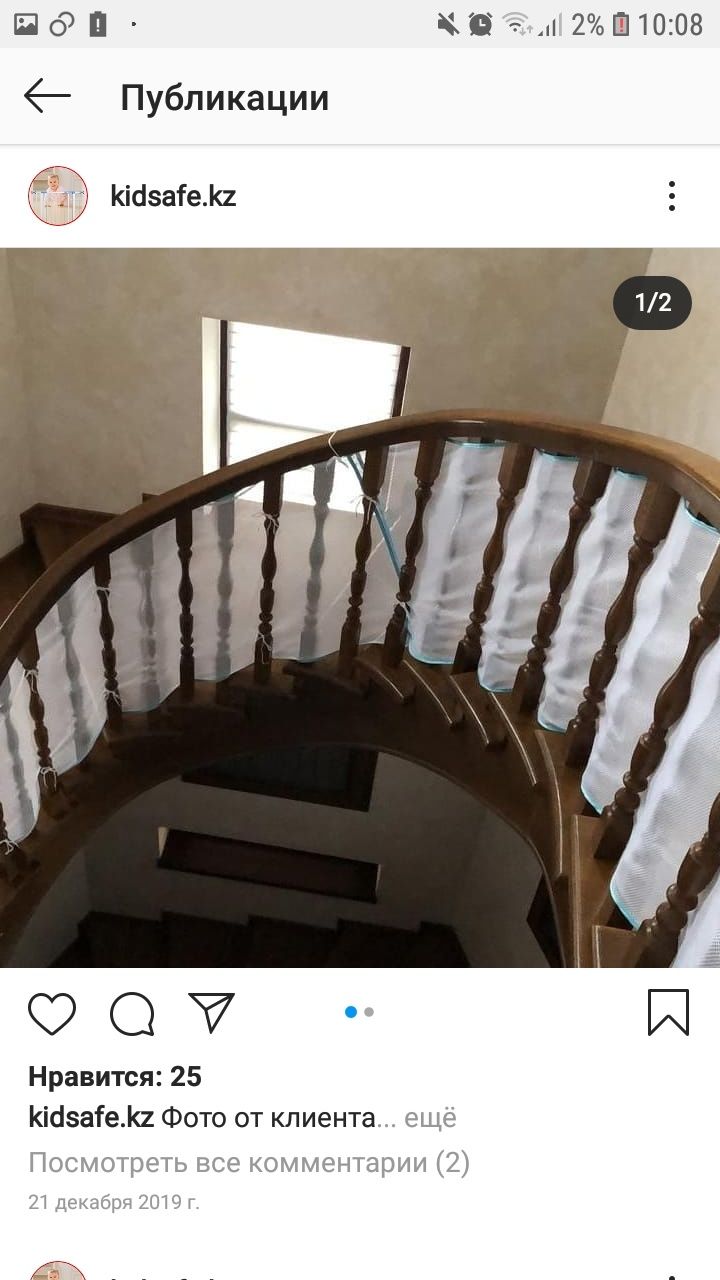This screenshot has height=1280, width=720.
Task: Open the comment icon under the post
Action: coord(132,1013)
